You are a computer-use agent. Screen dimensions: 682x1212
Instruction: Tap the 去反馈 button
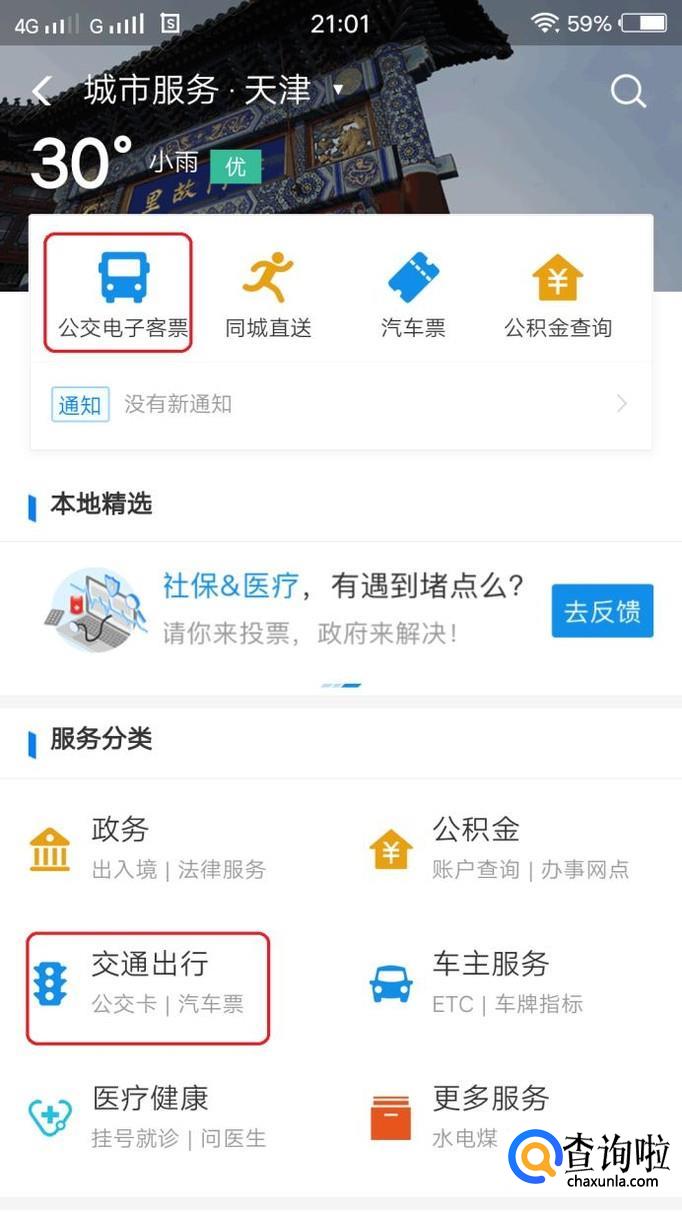[x=602, y=611]
